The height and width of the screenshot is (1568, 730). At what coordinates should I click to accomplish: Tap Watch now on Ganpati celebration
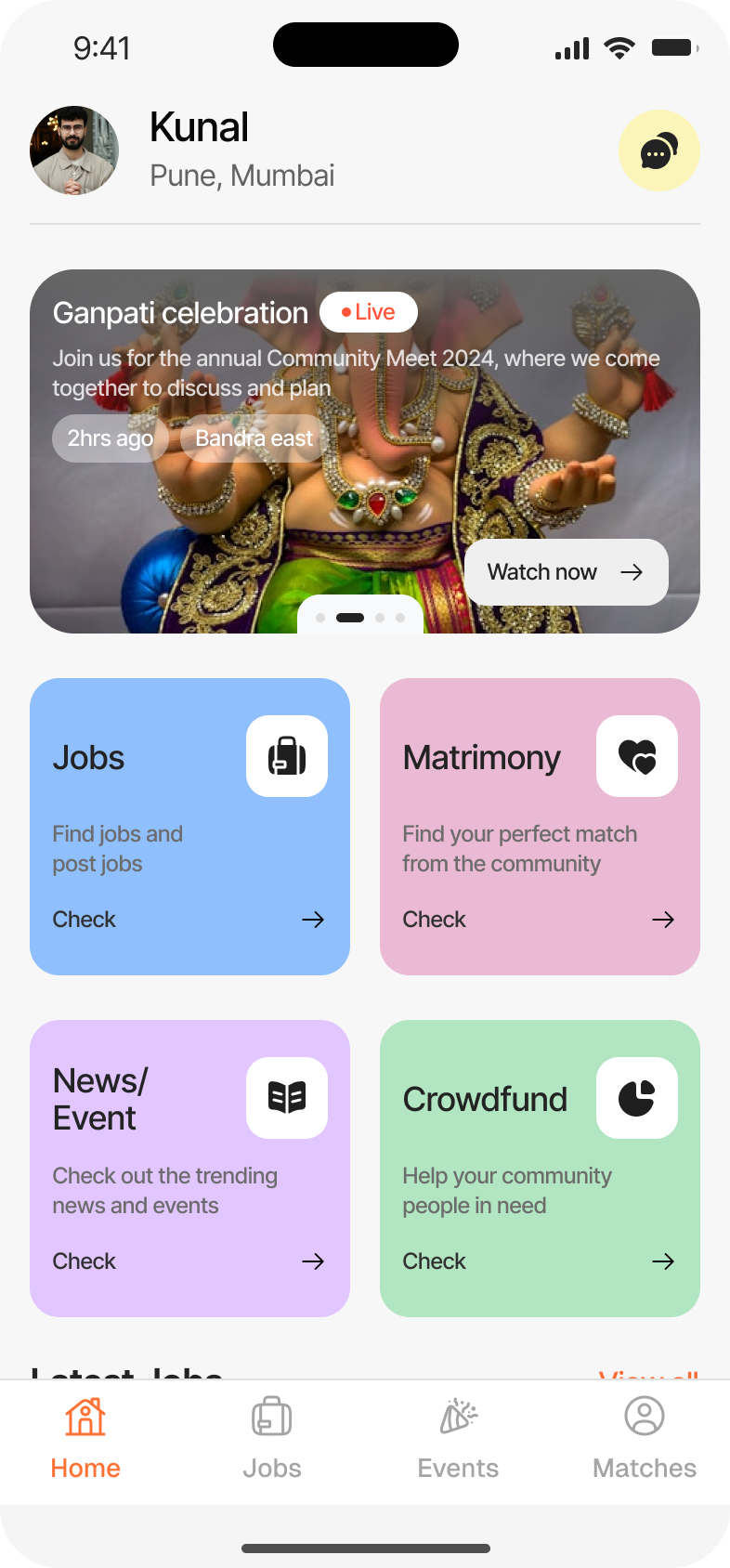coord(566,572)
